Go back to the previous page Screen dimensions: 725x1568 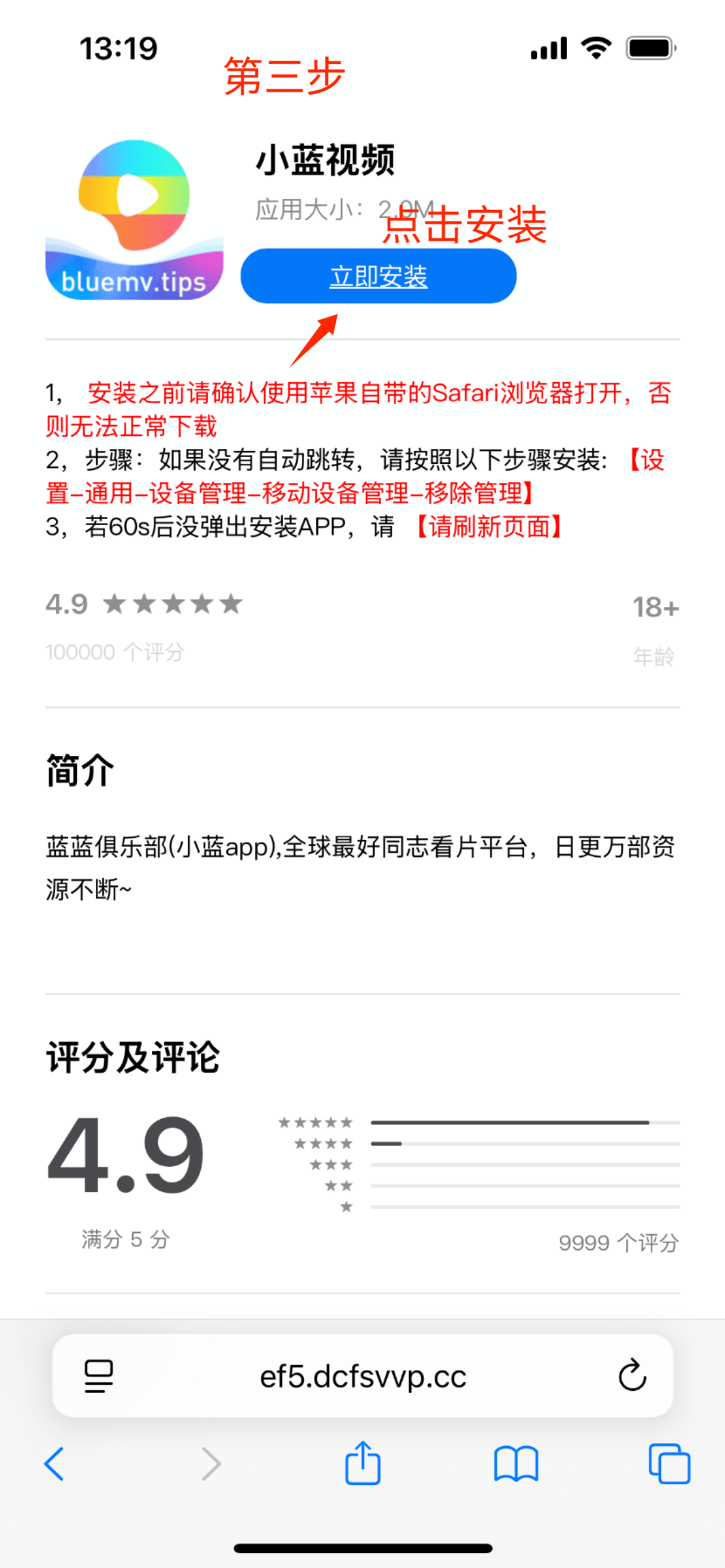[x=55, y=1464]
